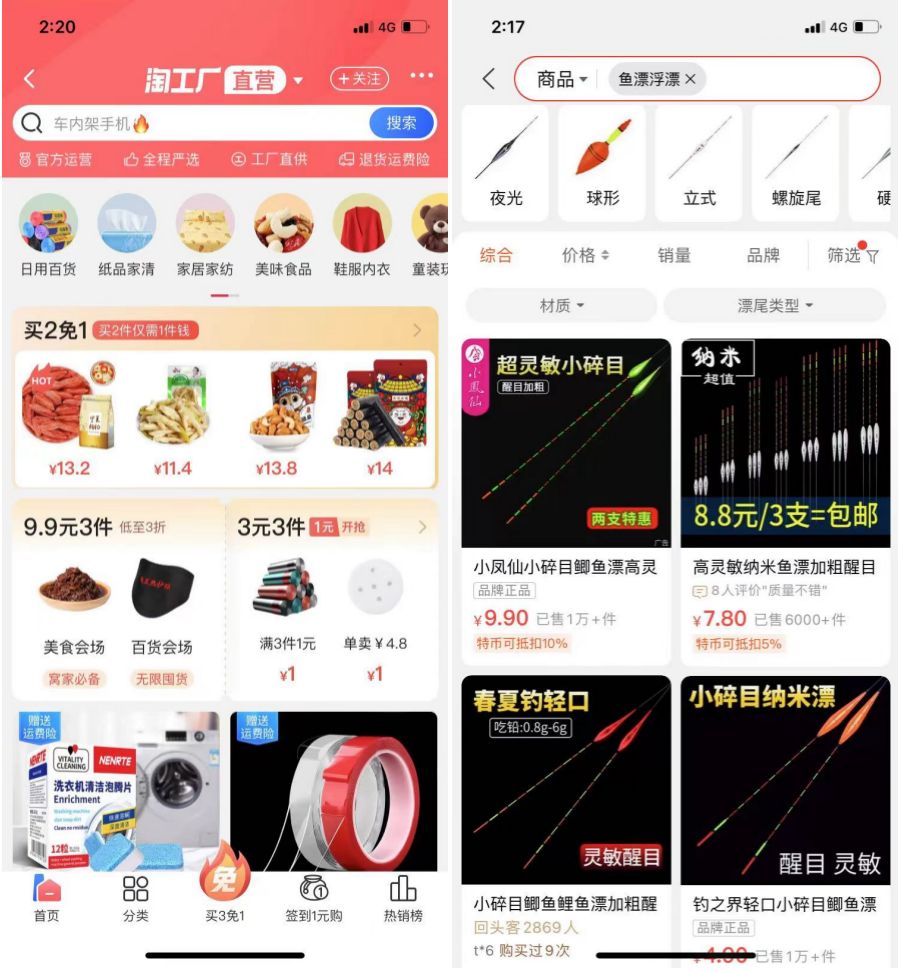
Task: Toggle the 球形 float filter chip
Action: [x=602, y=163]
